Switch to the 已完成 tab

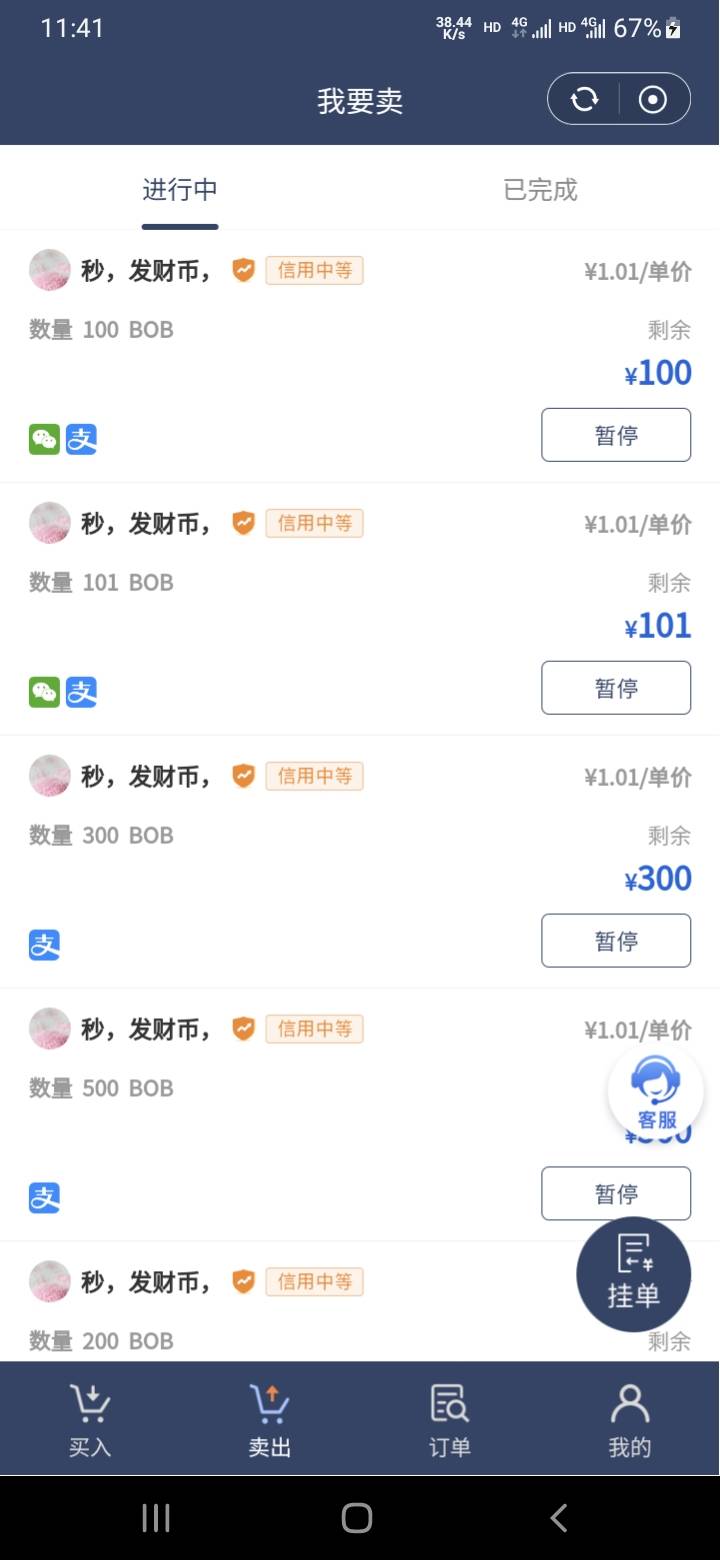coord(540,190)
